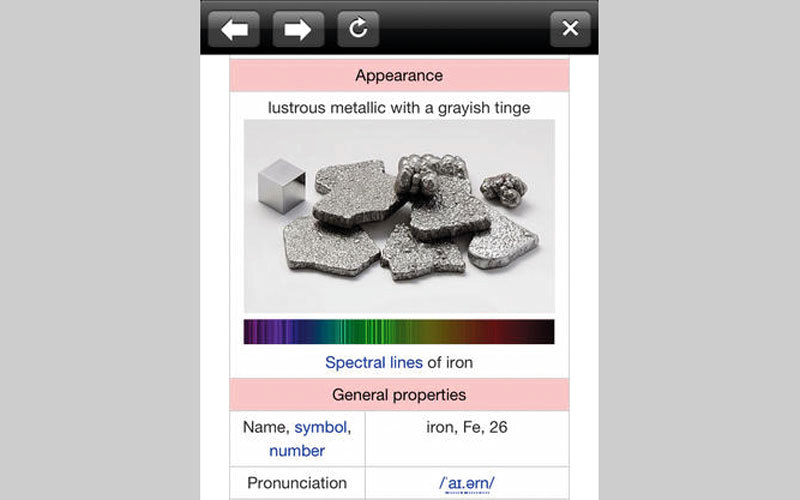
Task: Reload the current page
Action: pyautogui.click(x=358, y=29)
